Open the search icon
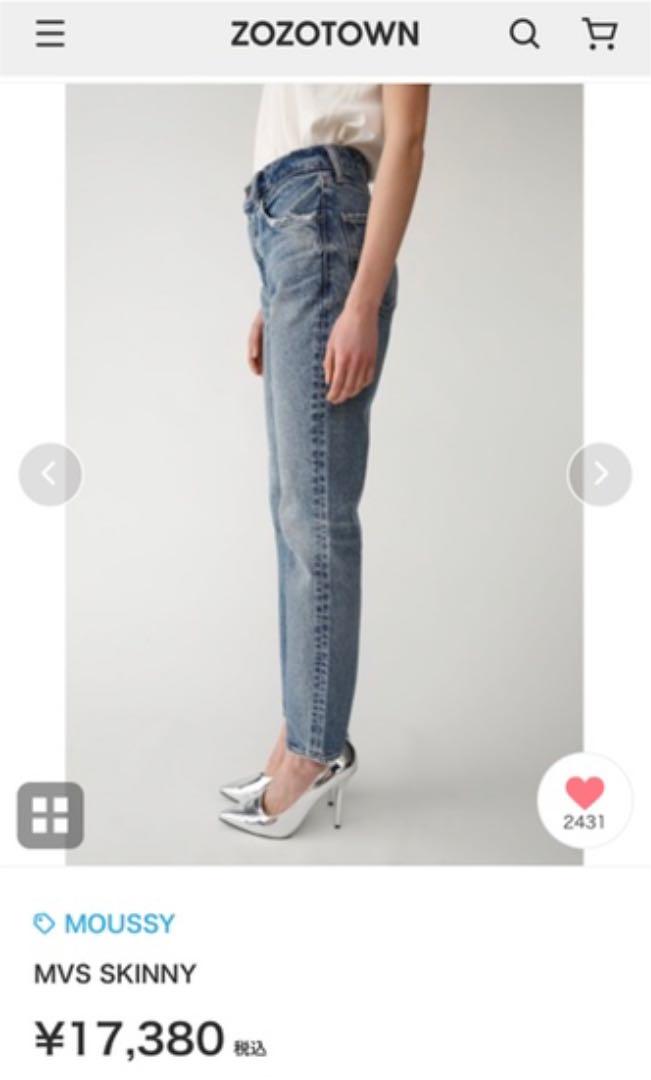651x1080 pixels. 524,34
